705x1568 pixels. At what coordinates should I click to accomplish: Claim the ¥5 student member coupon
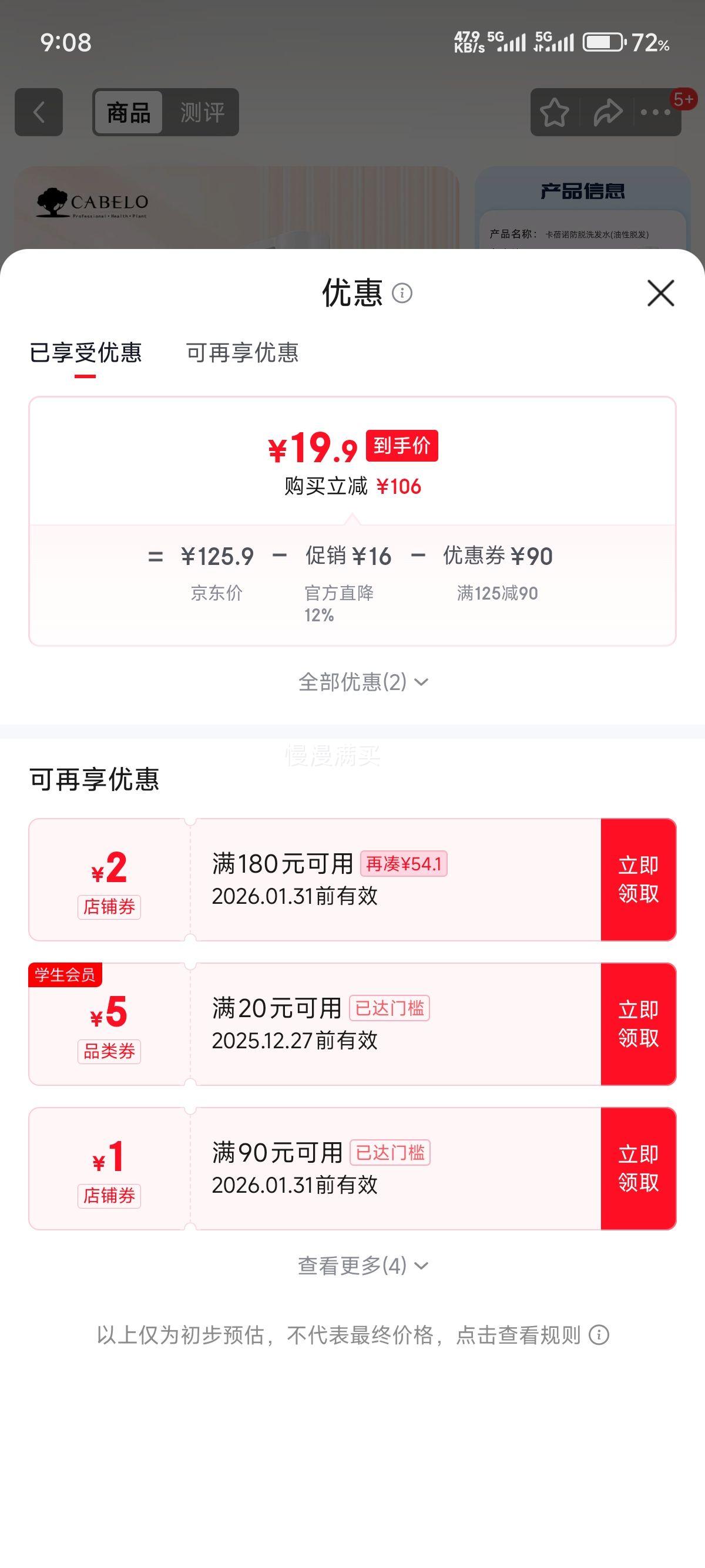point(638,1023)
